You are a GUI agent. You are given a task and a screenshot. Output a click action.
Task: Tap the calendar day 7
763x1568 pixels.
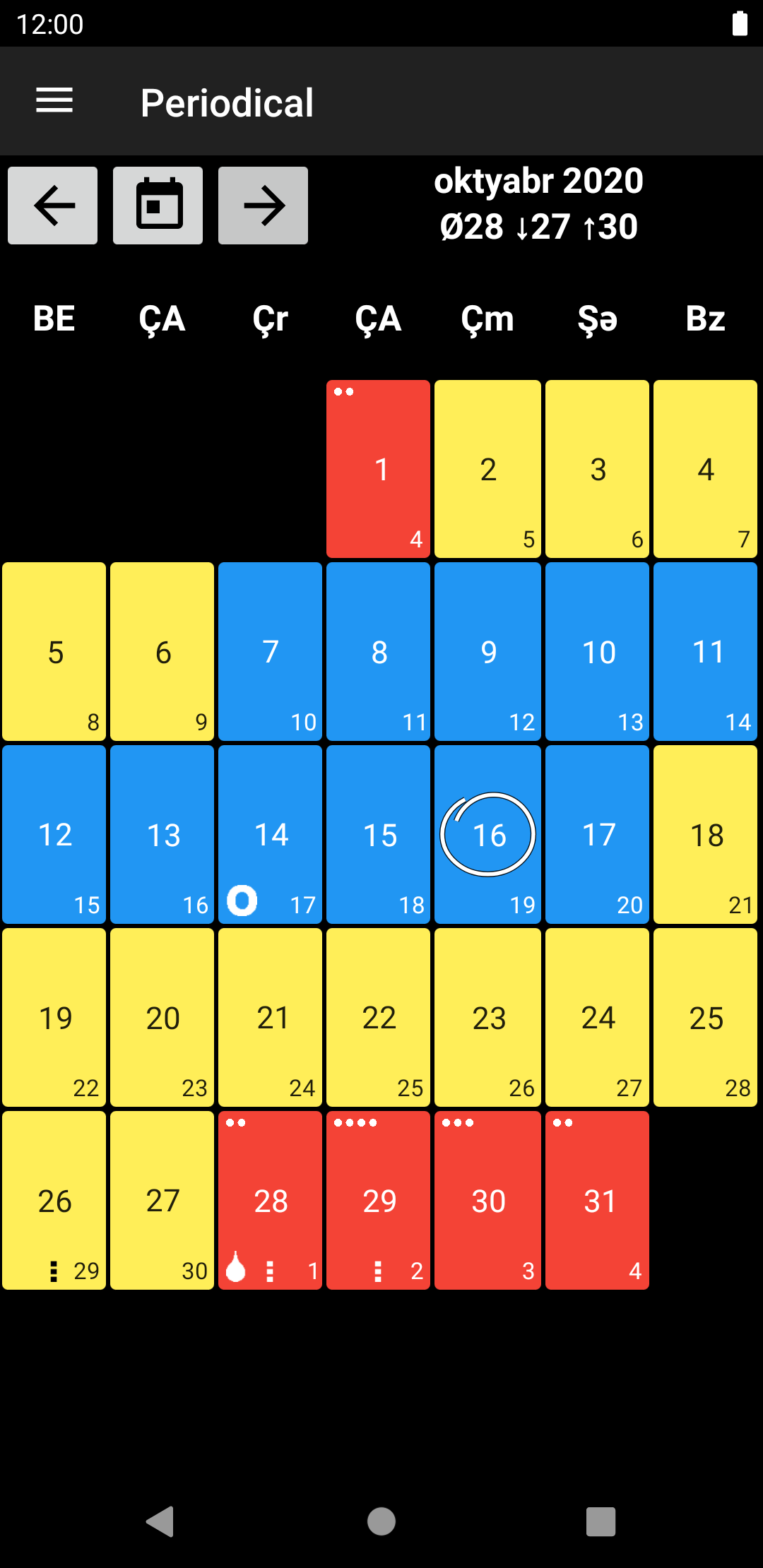coord(270,651)
